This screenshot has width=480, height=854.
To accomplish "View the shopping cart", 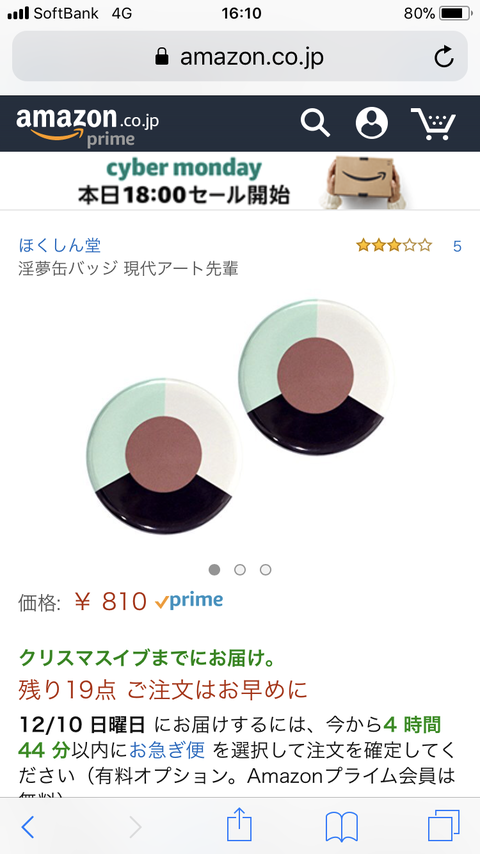I will [x=433, y=123].
